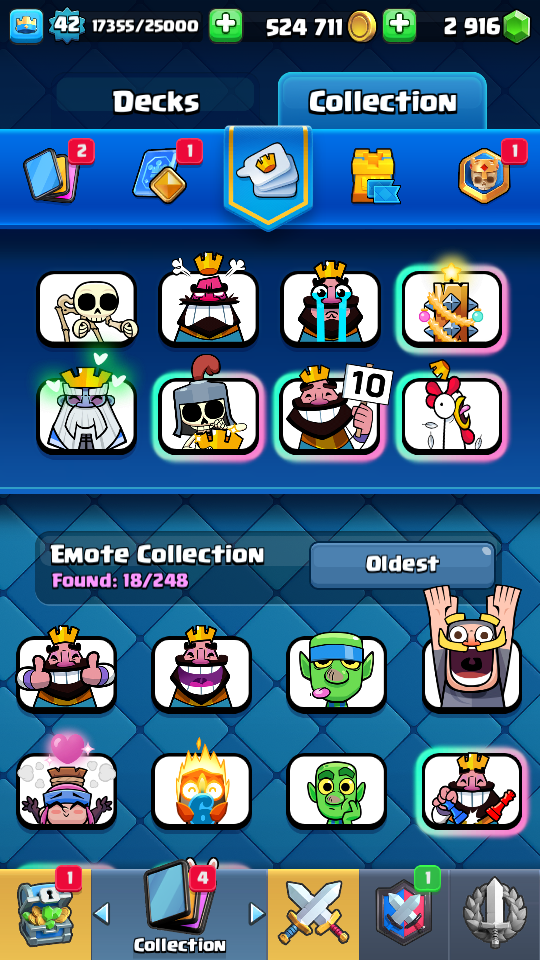Tap the green plus to buy gold
The width and height of the screenshot is (540, 960).
399,26
